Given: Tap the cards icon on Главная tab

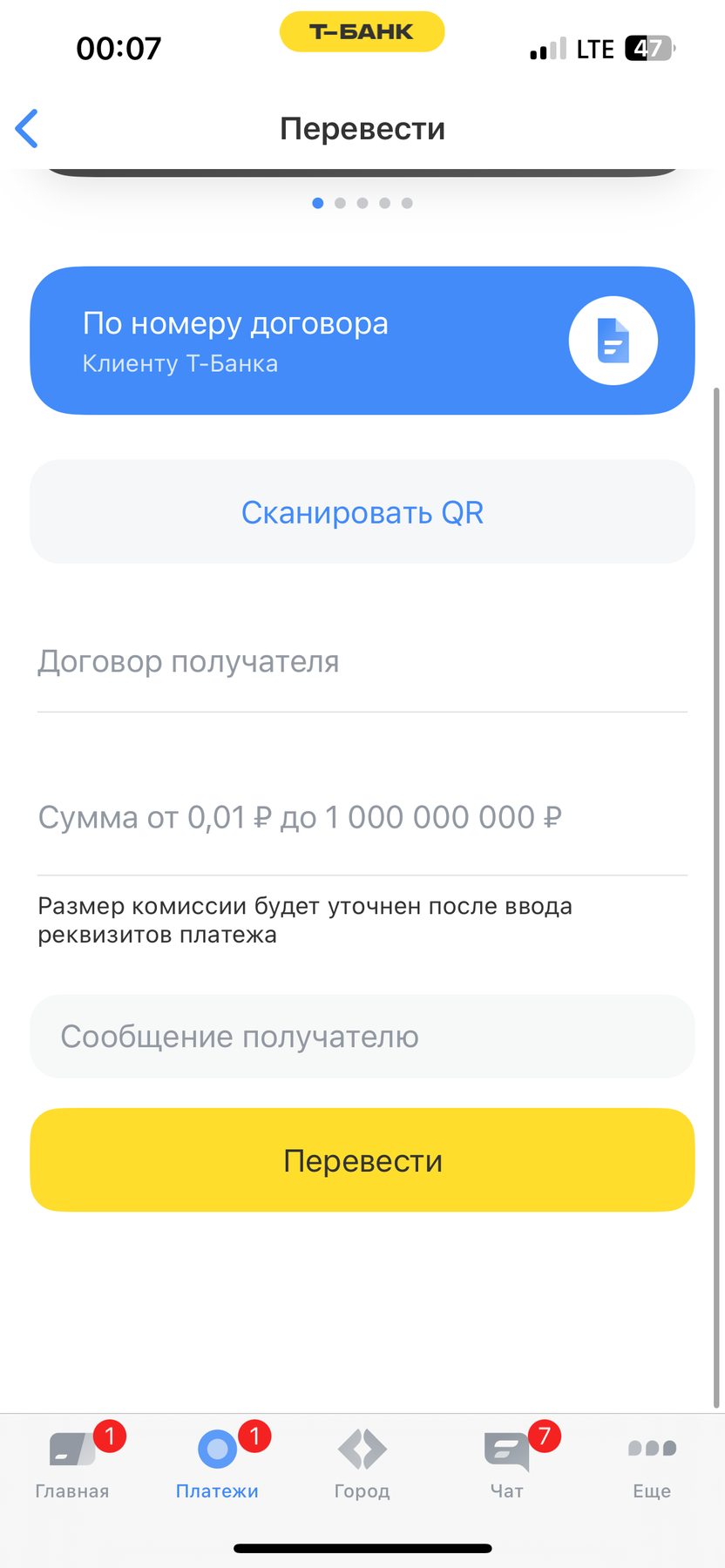Looking at the screenshot, I should 72,1448.
